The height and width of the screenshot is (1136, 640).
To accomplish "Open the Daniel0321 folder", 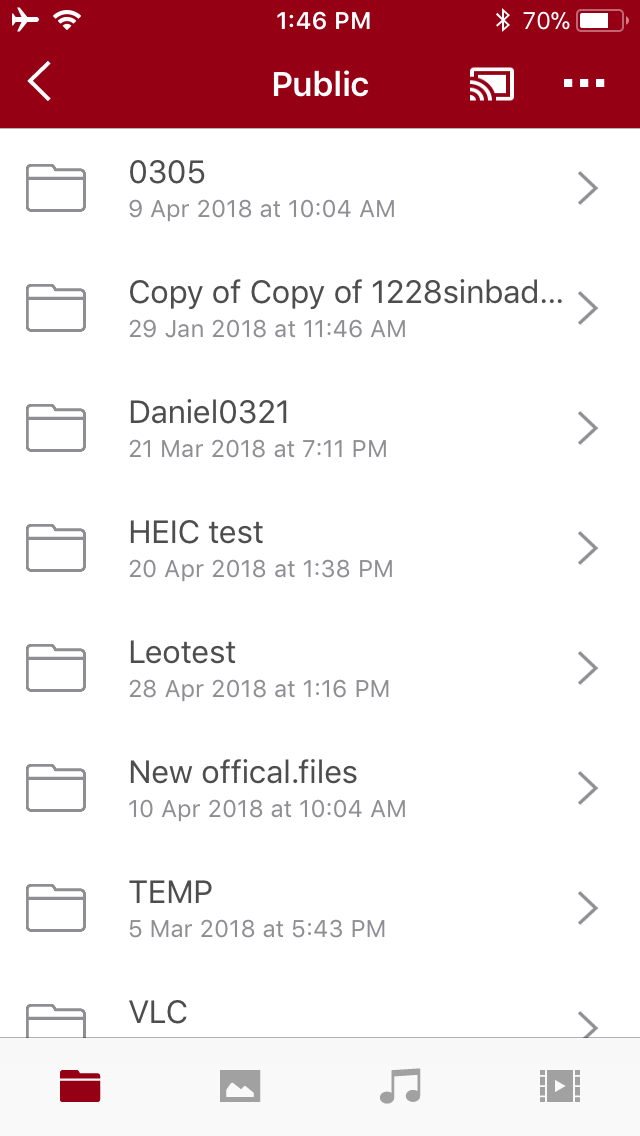I will (x=320, y=428).
